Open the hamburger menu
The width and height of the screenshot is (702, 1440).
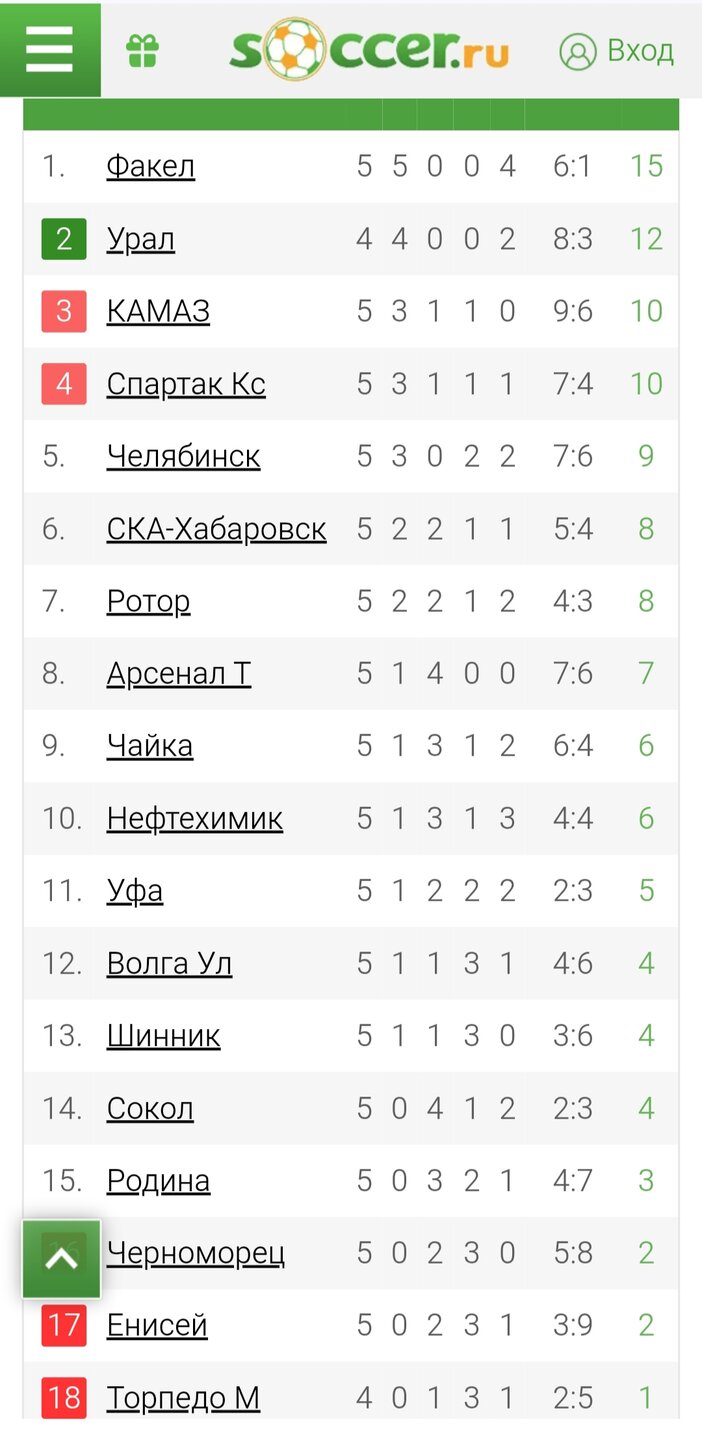tap(50, 49)
